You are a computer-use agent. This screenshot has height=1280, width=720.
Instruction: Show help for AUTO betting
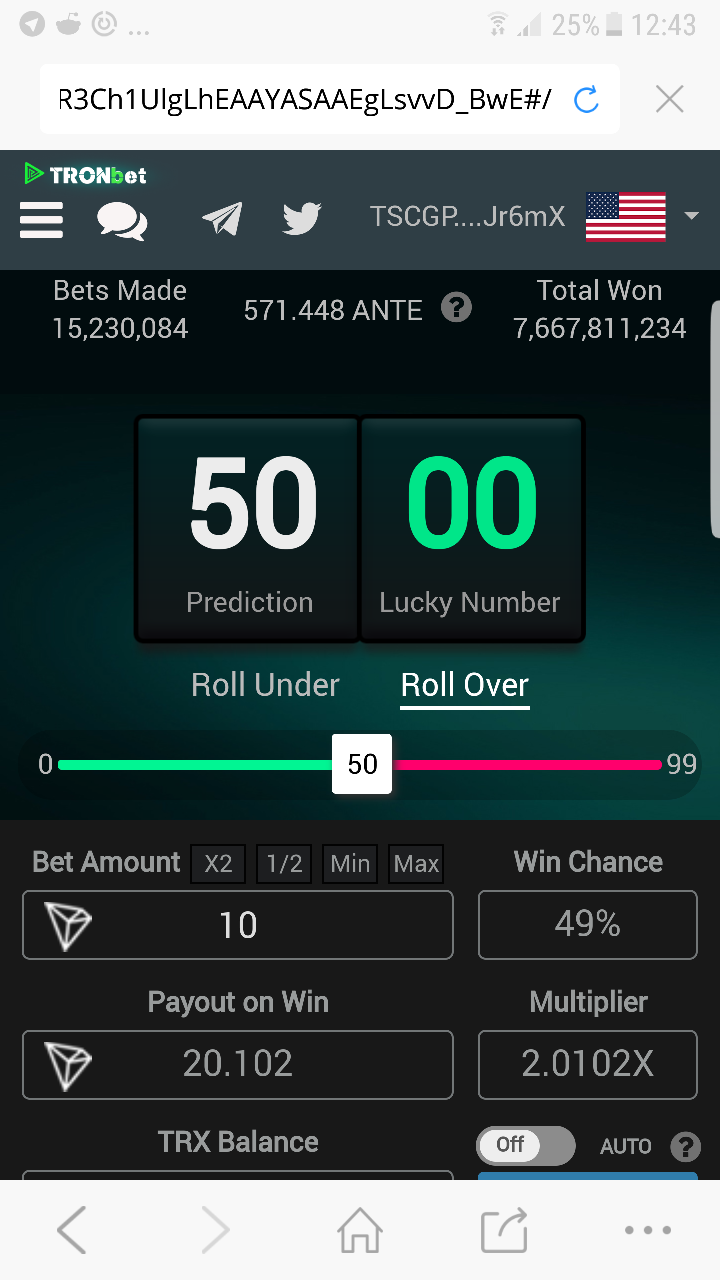686,1146
